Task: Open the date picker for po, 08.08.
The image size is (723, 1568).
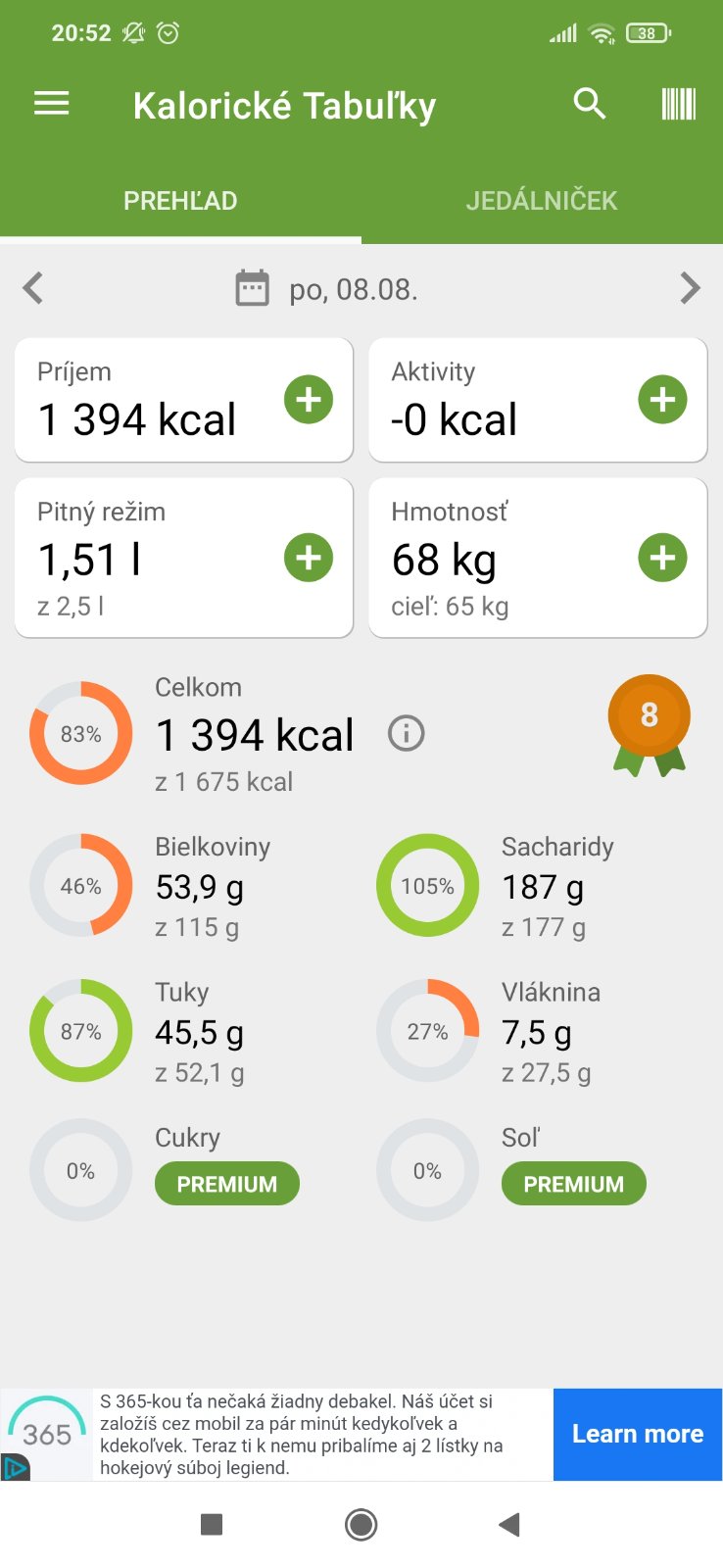Action: pyautogui.click(x=328, y=289)
